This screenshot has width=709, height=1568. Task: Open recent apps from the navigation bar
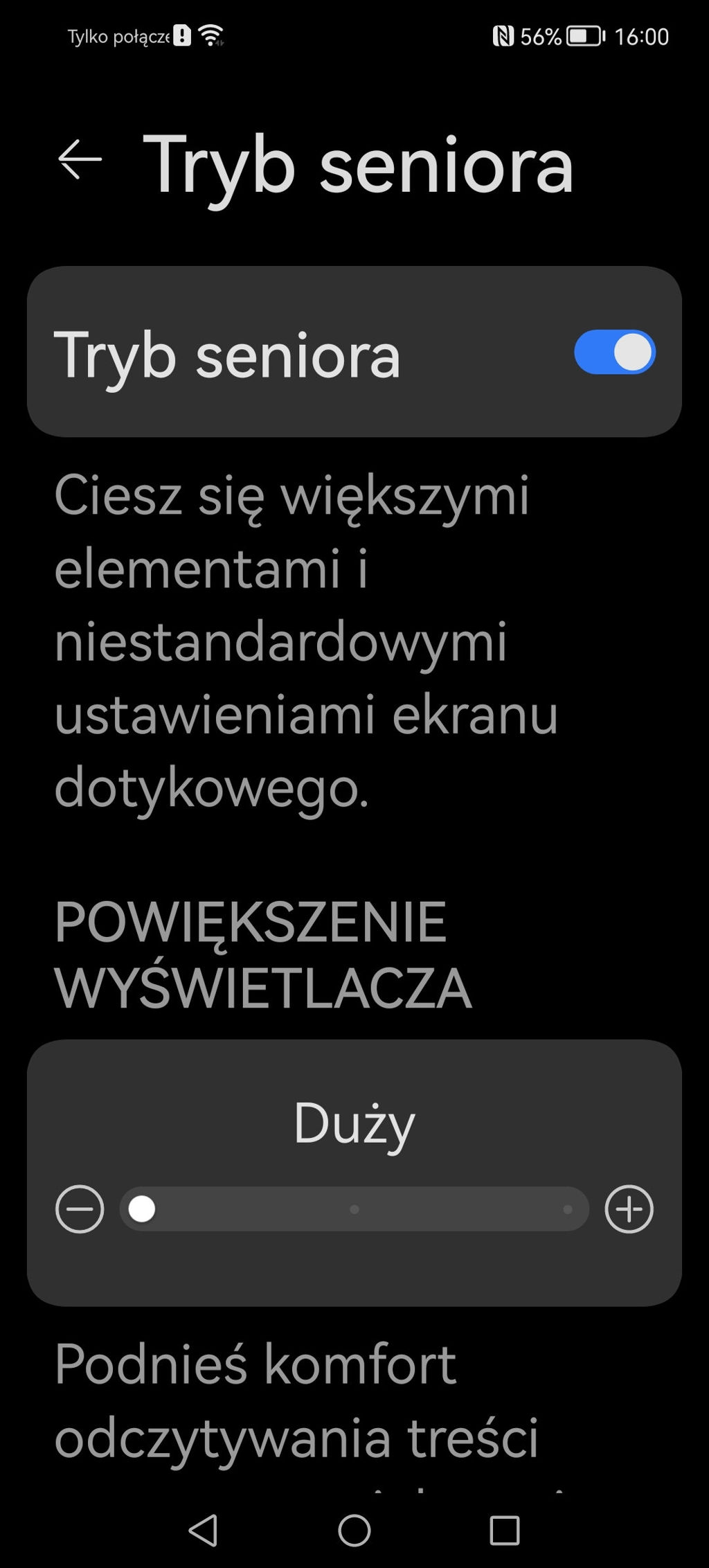click(x=505, y=1530)
